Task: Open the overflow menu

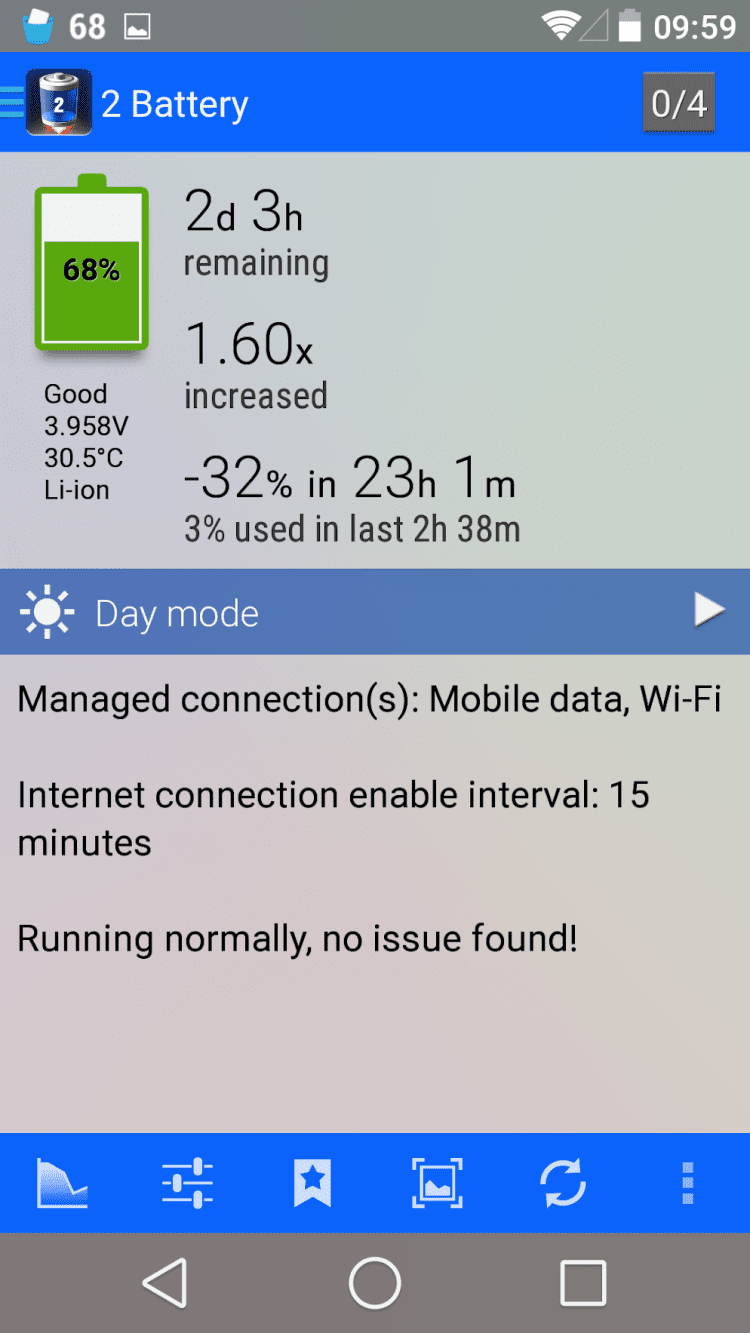Action: (x=687, y=1183)
